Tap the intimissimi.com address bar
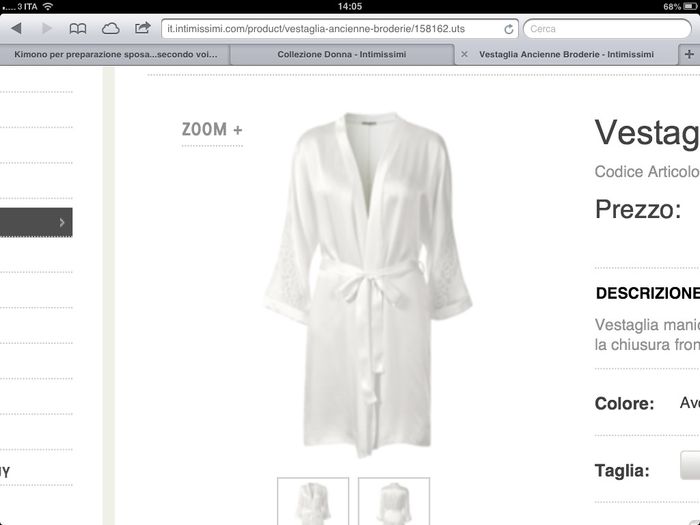700x525 pixels. (330, 29)
